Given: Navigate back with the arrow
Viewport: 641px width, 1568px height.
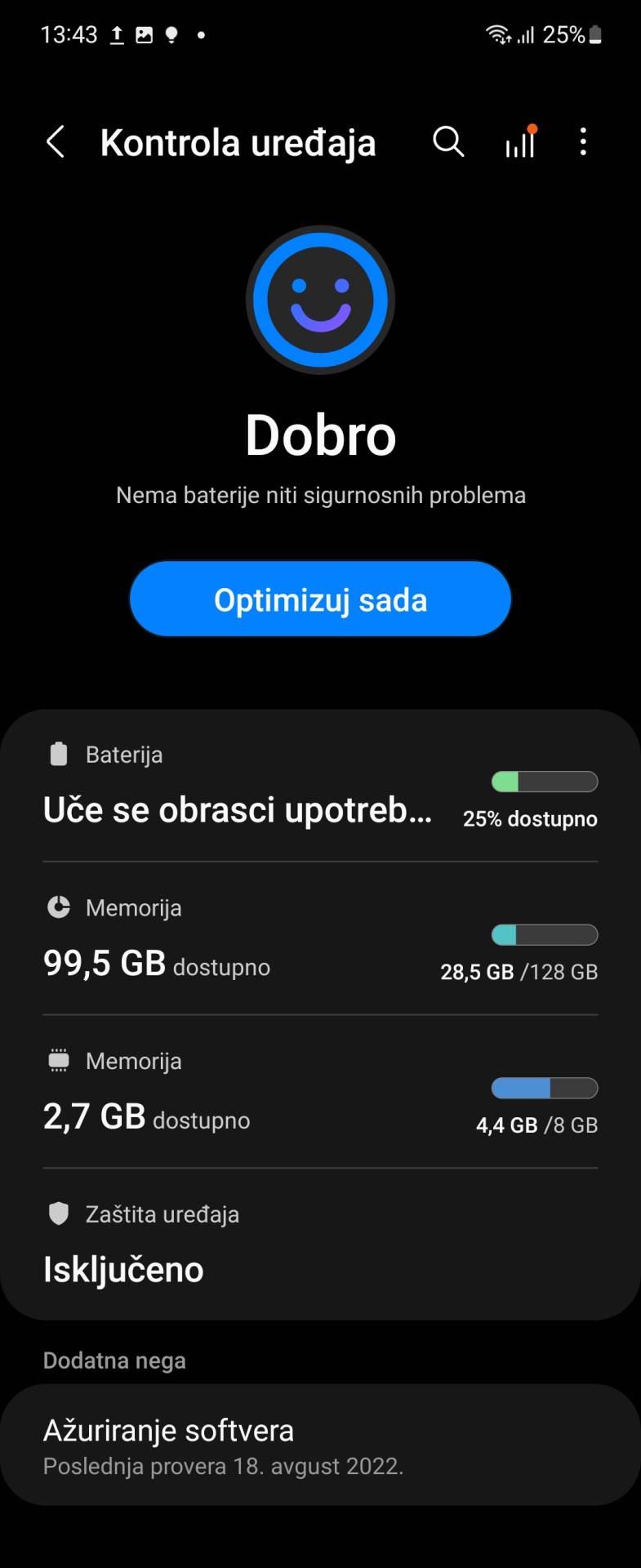Looking at the screenshot, I should tap(55, 141).
